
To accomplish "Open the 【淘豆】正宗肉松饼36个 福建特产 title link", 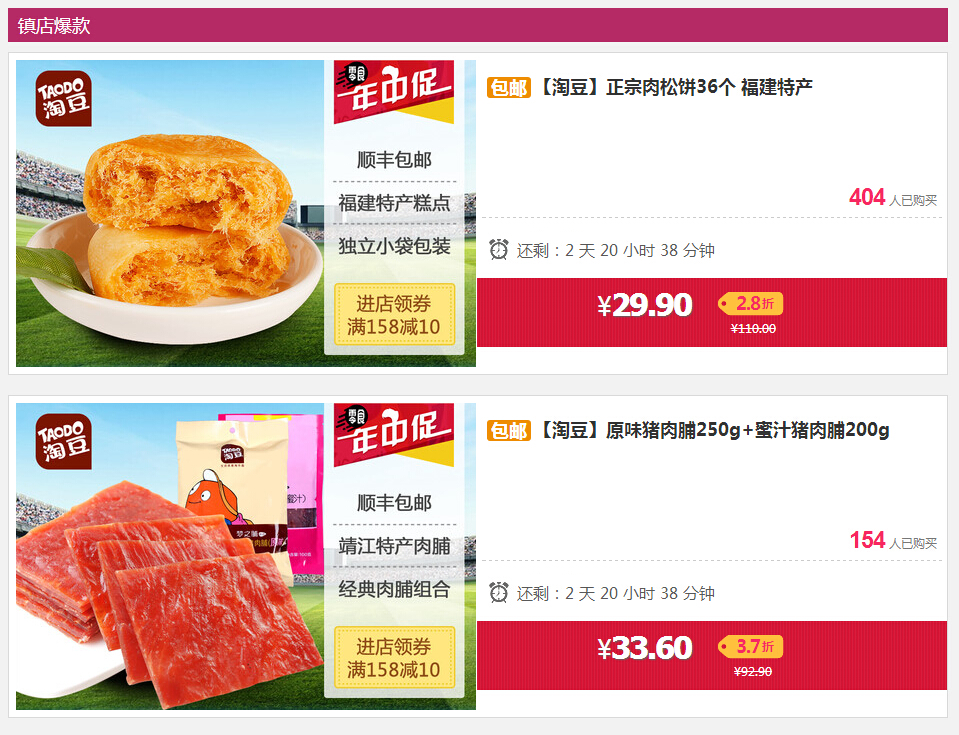I will click(674, 87).
